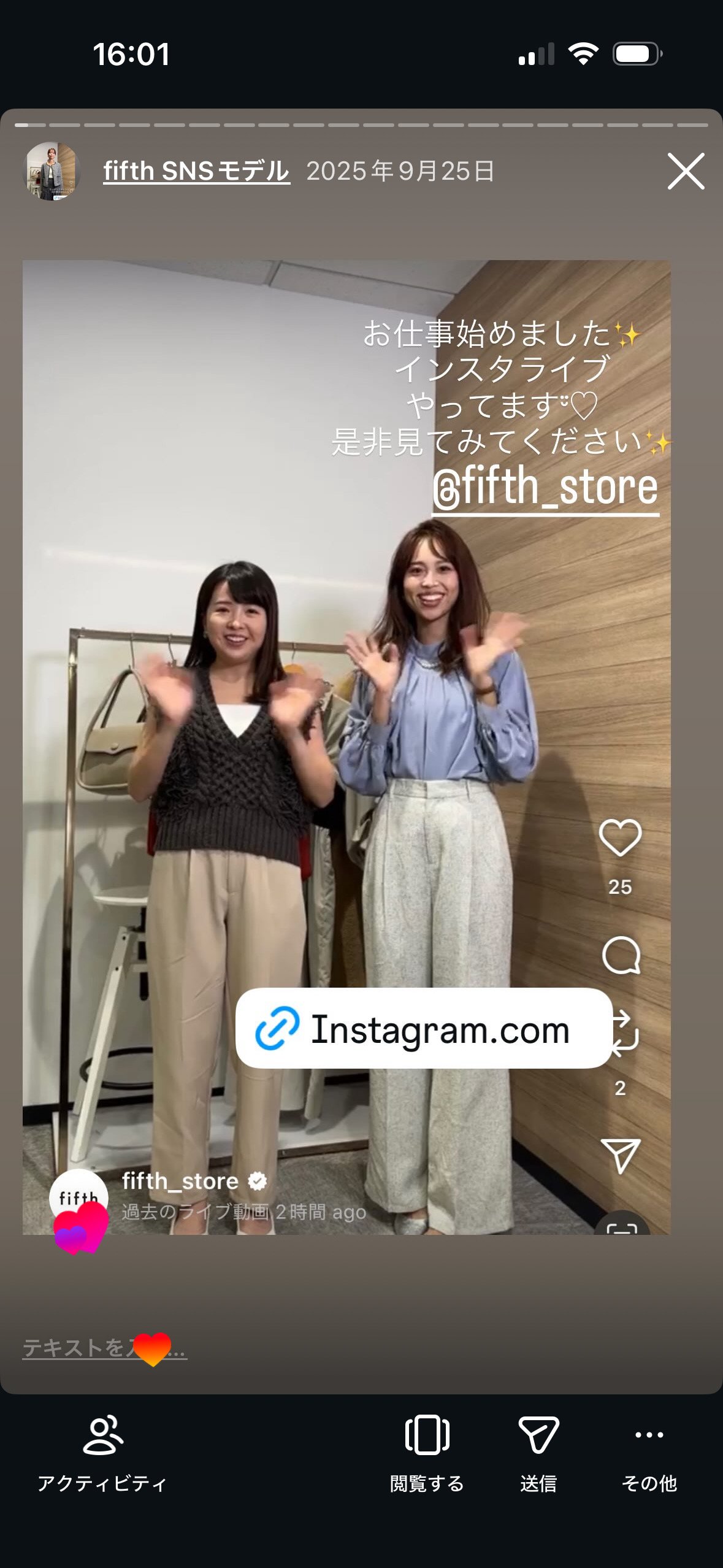The height and width of the screenshot is (1568, 723).
Task: Open the Instagram.com link sticker
Action: click(x=424, y=1029)
